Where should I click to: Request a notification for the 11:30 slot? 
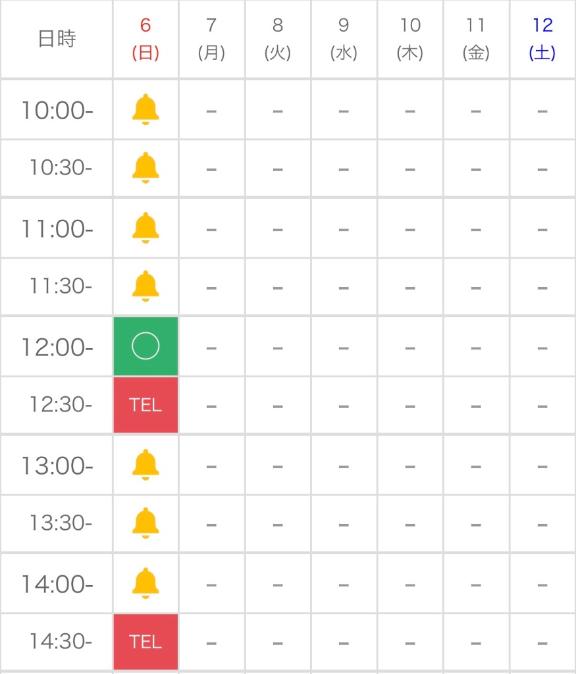pos(145,286)
